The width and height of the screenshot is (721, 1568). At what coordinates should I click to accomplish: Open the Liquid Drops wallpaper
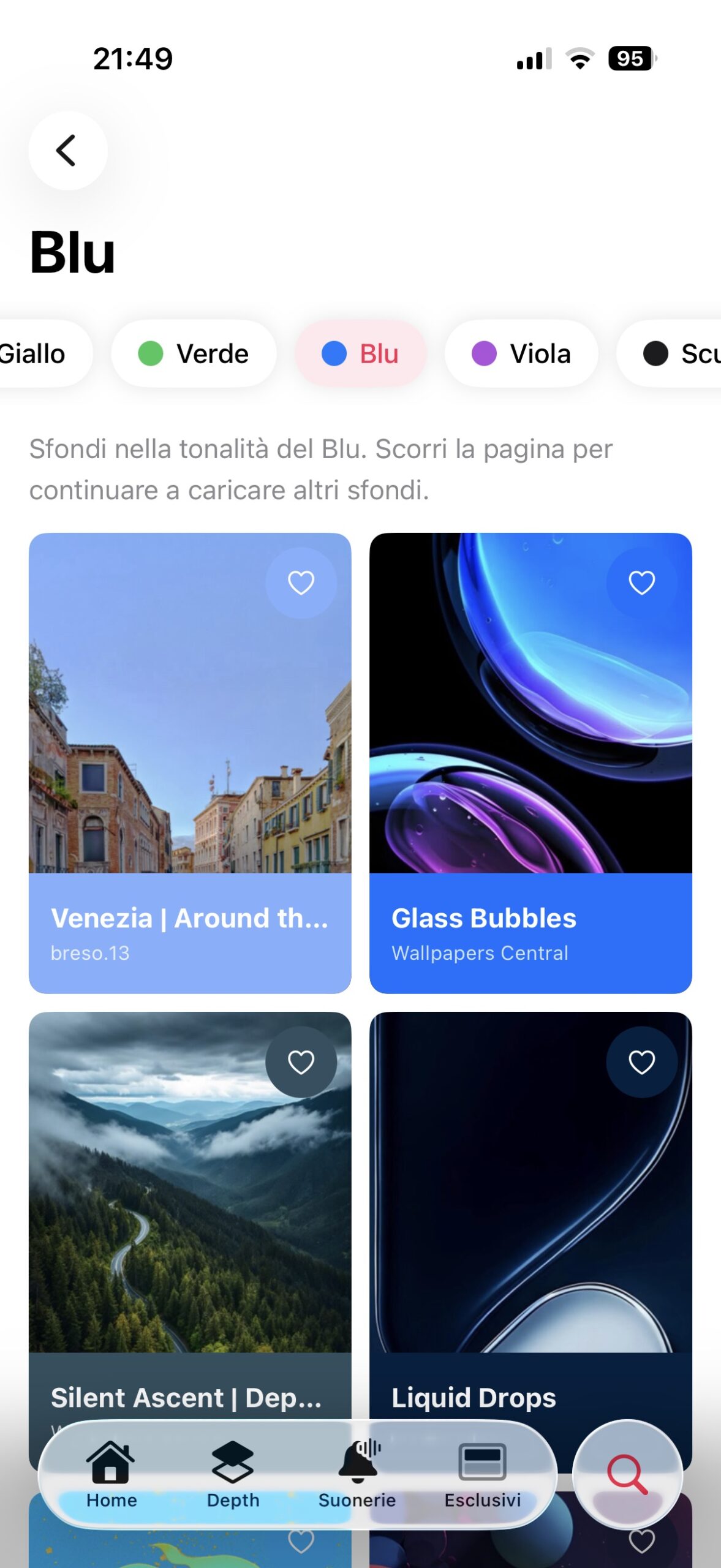pos(530,1213)
